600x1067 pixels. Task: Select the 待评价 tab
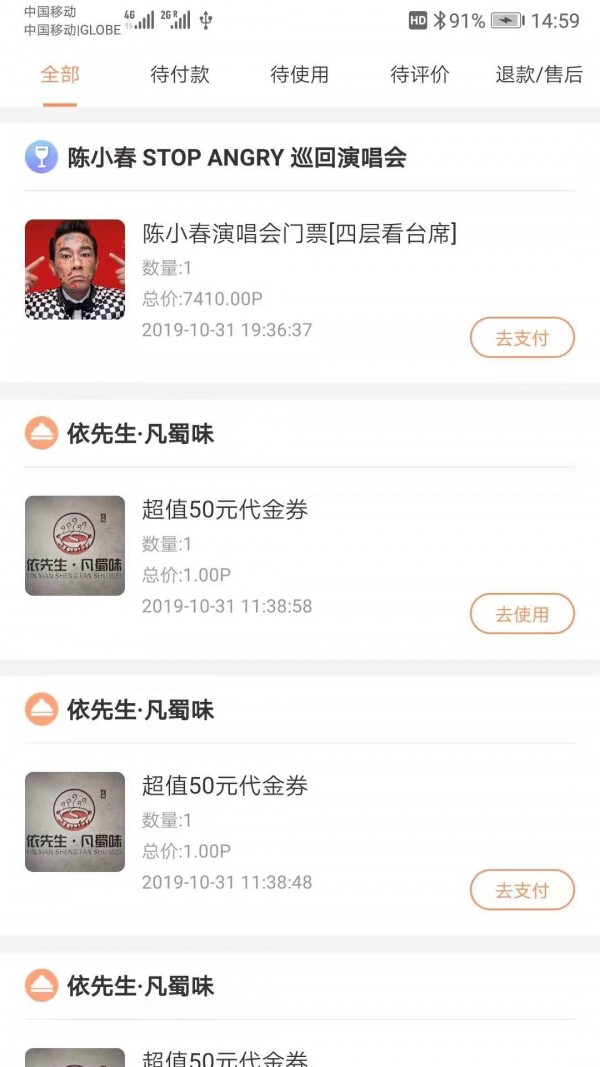tap(420, 75)
